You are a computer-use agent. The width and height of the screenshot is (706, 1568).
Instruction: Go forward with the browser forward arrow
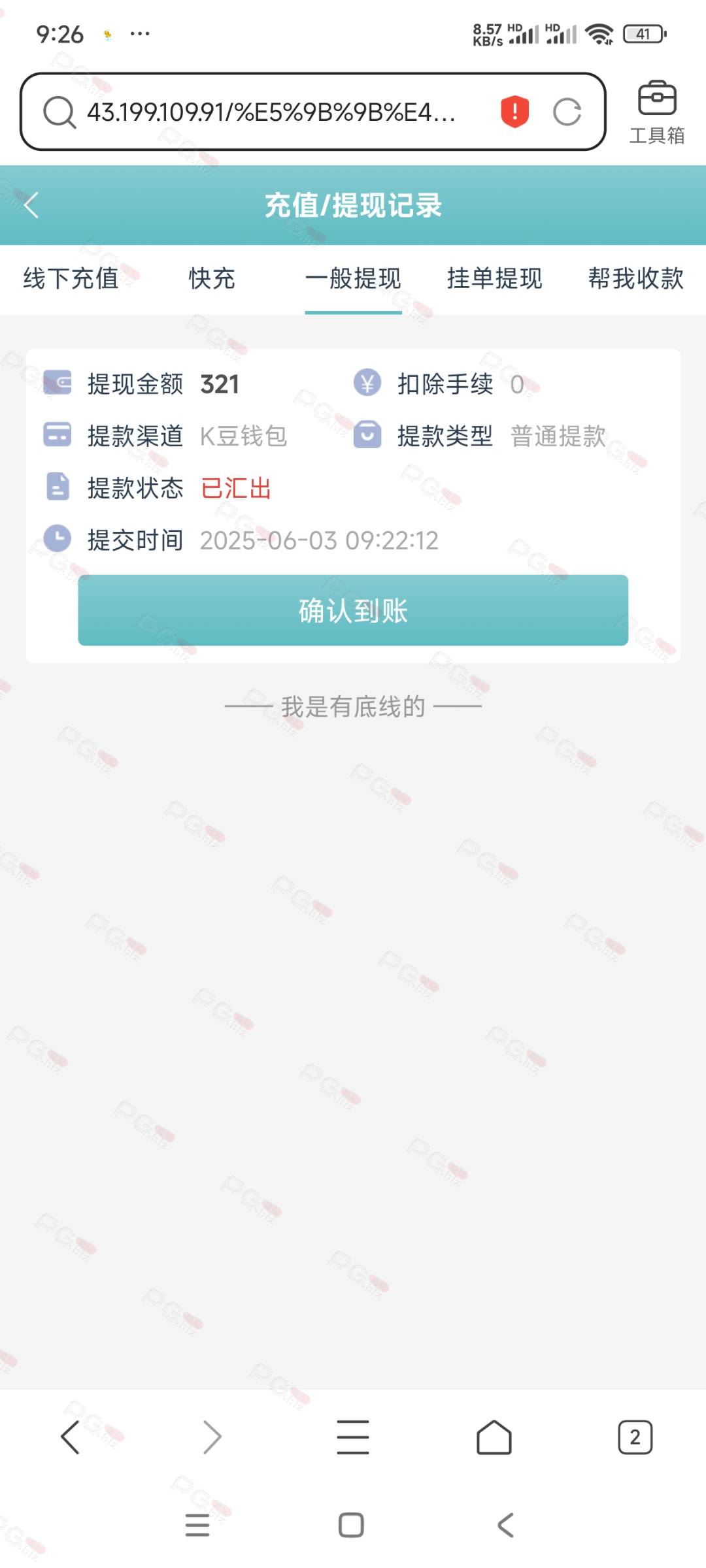[212, 1437]
